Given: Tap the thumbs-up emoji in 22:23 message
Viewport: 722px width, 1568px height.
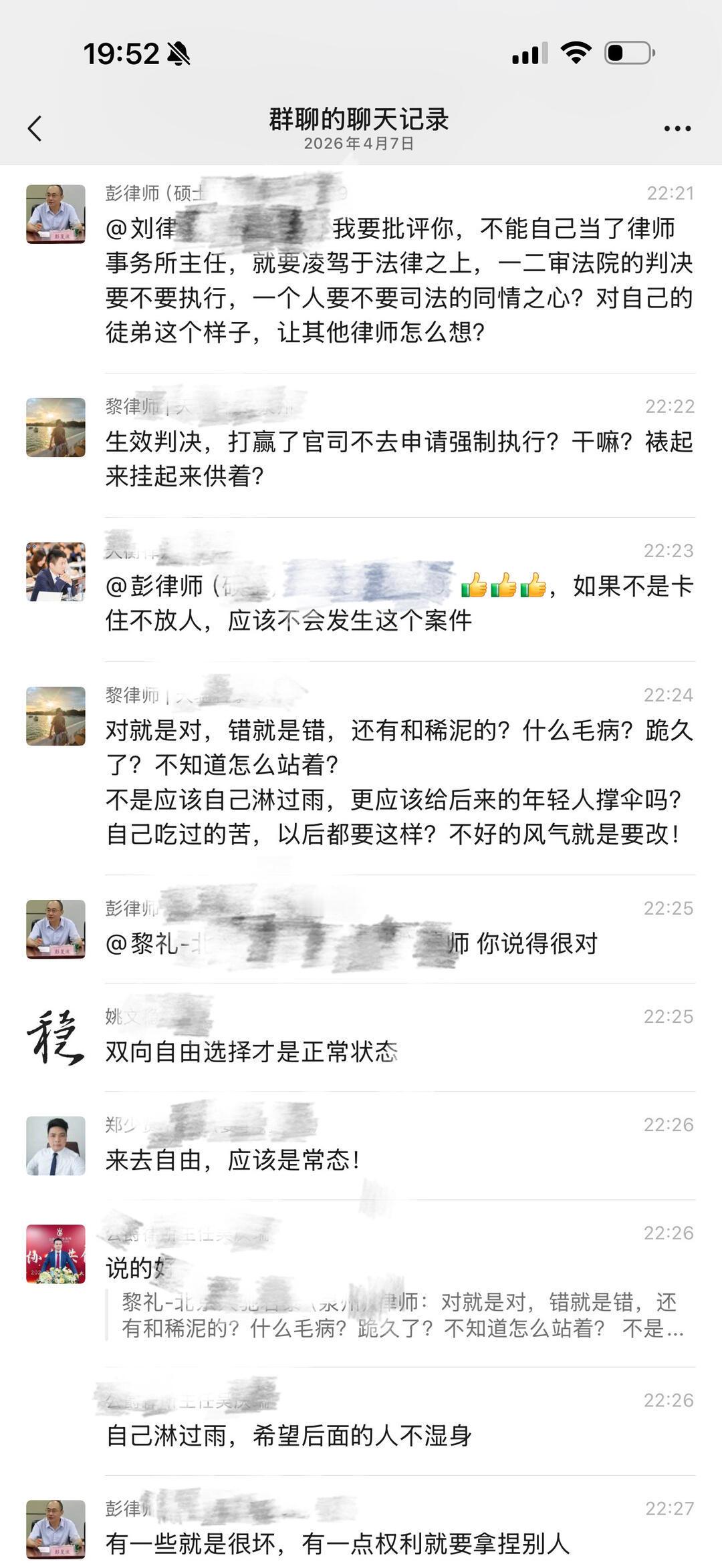Looking at the screenshot, I should [502, 585].
